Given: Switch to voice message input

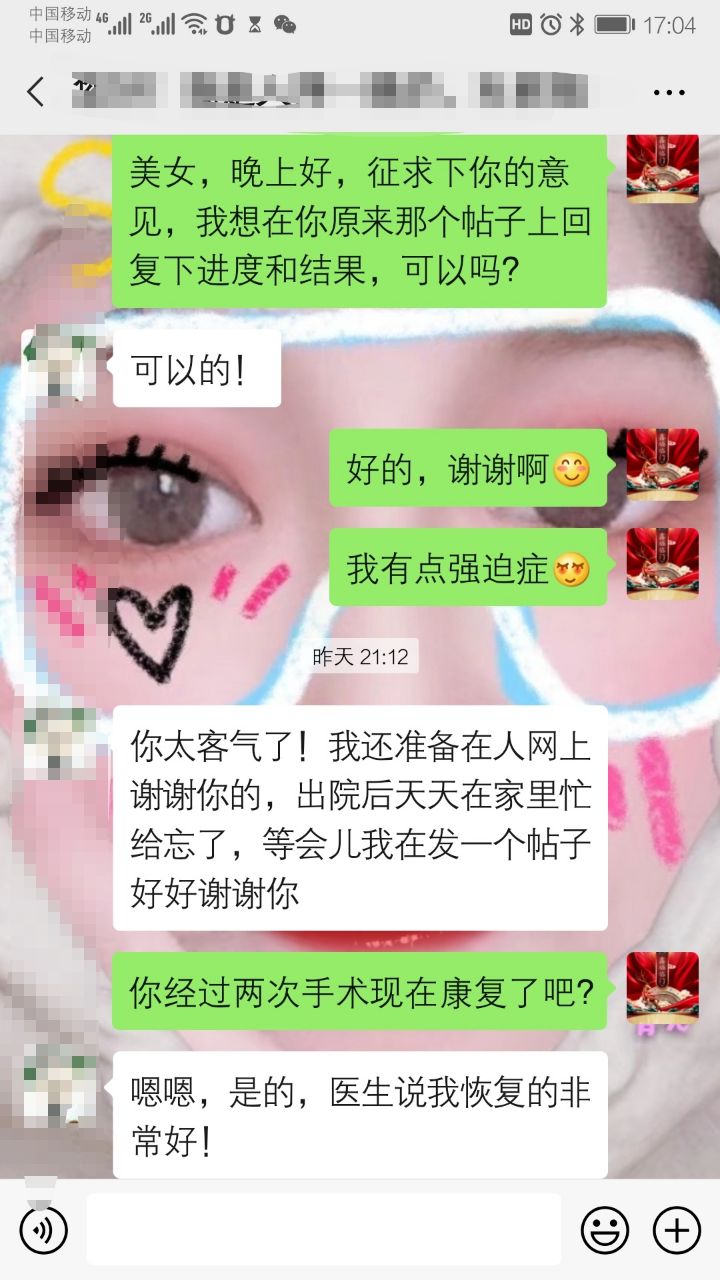Looking at the screenshot, I should (x=43, y=1229).
